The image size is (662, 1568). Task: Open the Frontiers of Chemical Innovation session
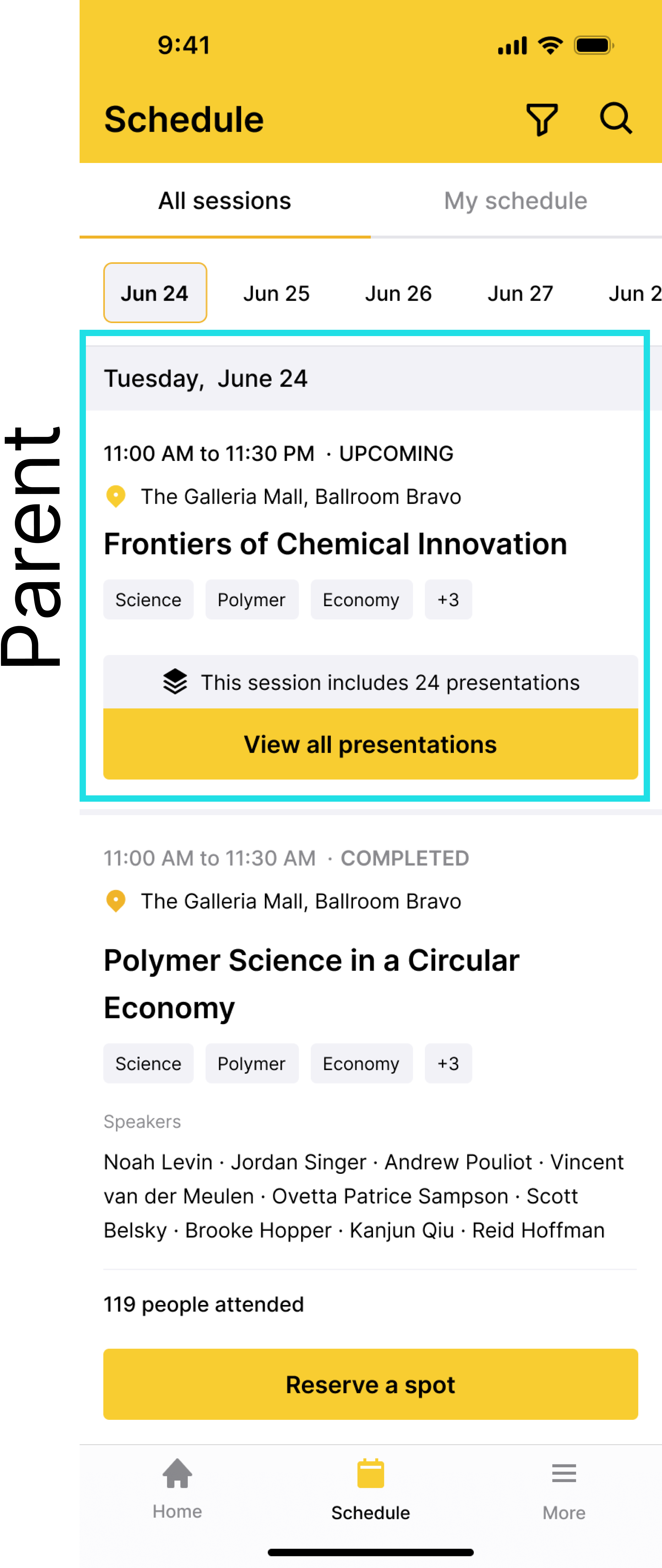point(335,544)
